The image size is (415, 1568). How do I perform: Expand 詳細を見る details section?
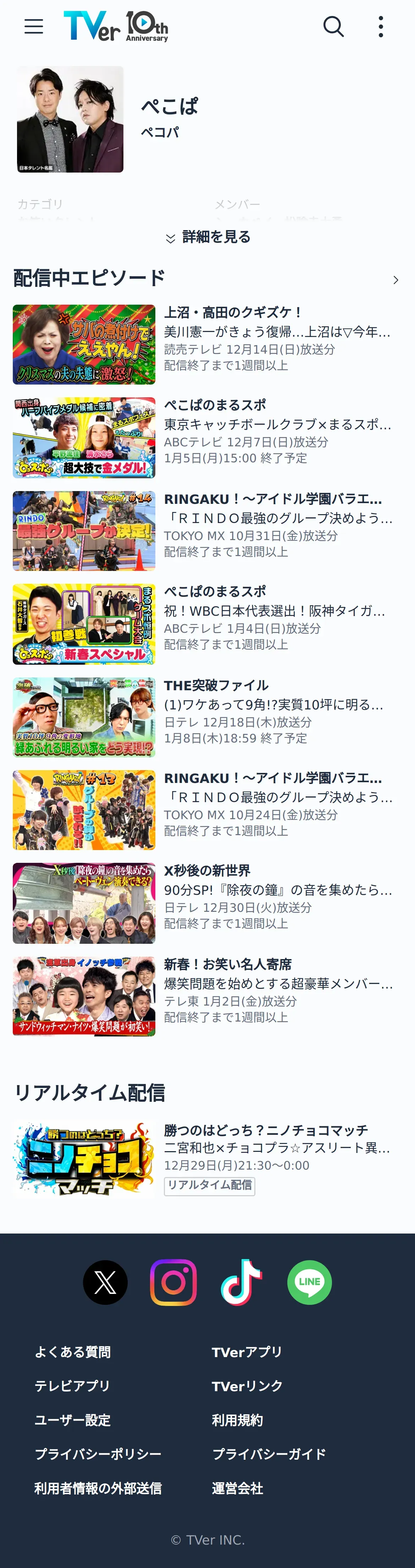[x=207, y=237]
